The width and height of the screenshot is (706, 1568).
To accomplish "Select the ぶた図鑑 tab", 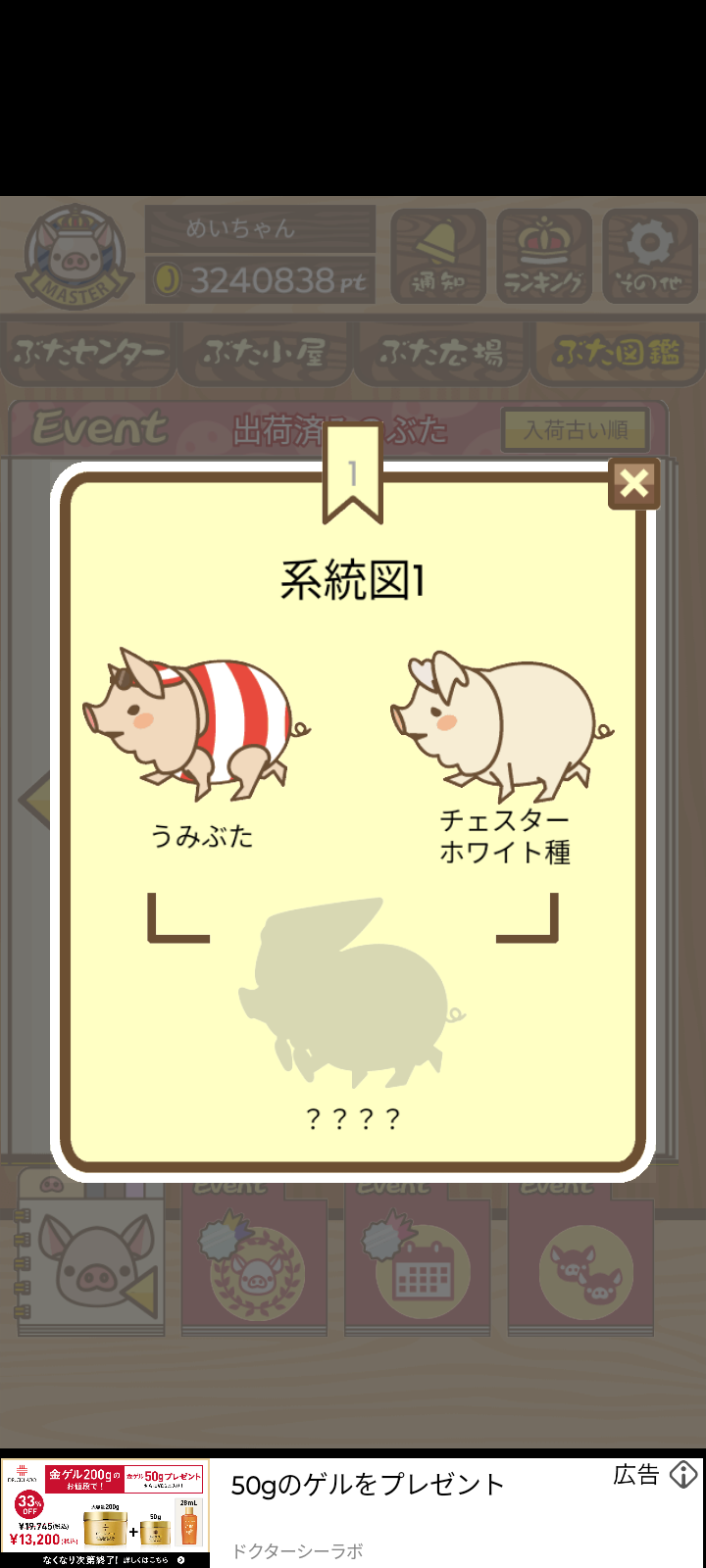I will (x=618, y=353).
